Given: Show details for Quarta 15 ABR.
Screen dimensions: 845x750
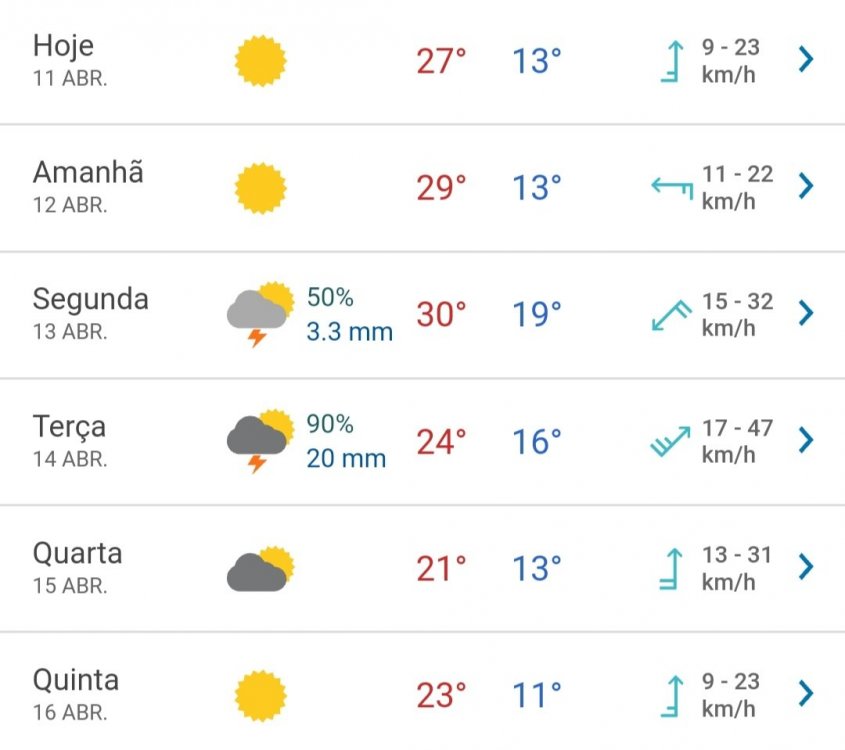Looking at the screenshot, I should coord(806,567).
